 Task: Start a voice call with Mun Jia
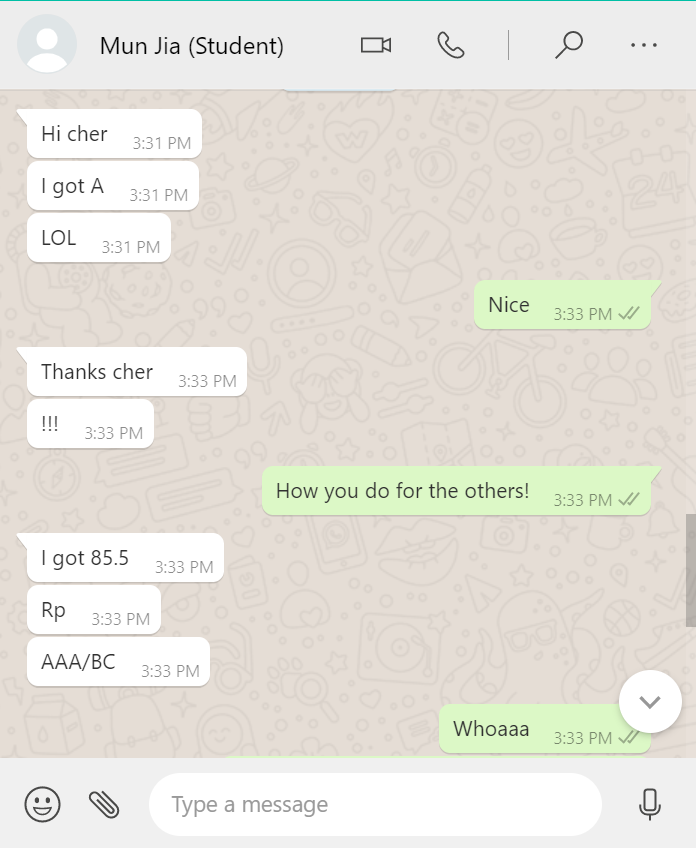pyautogui.click(x=450, y=45)
